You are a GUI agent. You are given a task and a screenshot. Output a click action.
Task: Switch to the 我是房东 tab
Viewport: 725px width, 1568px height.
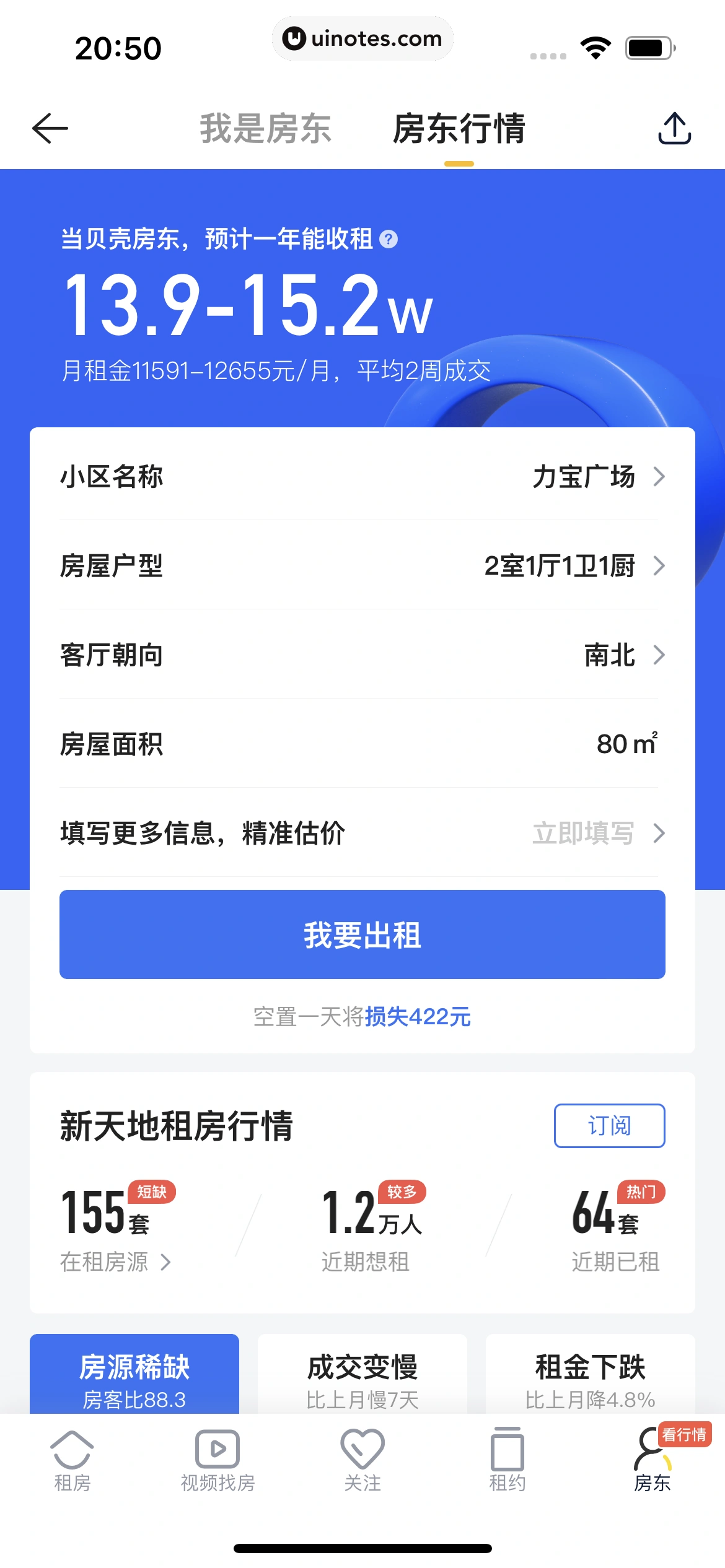[x=265, y=129]
